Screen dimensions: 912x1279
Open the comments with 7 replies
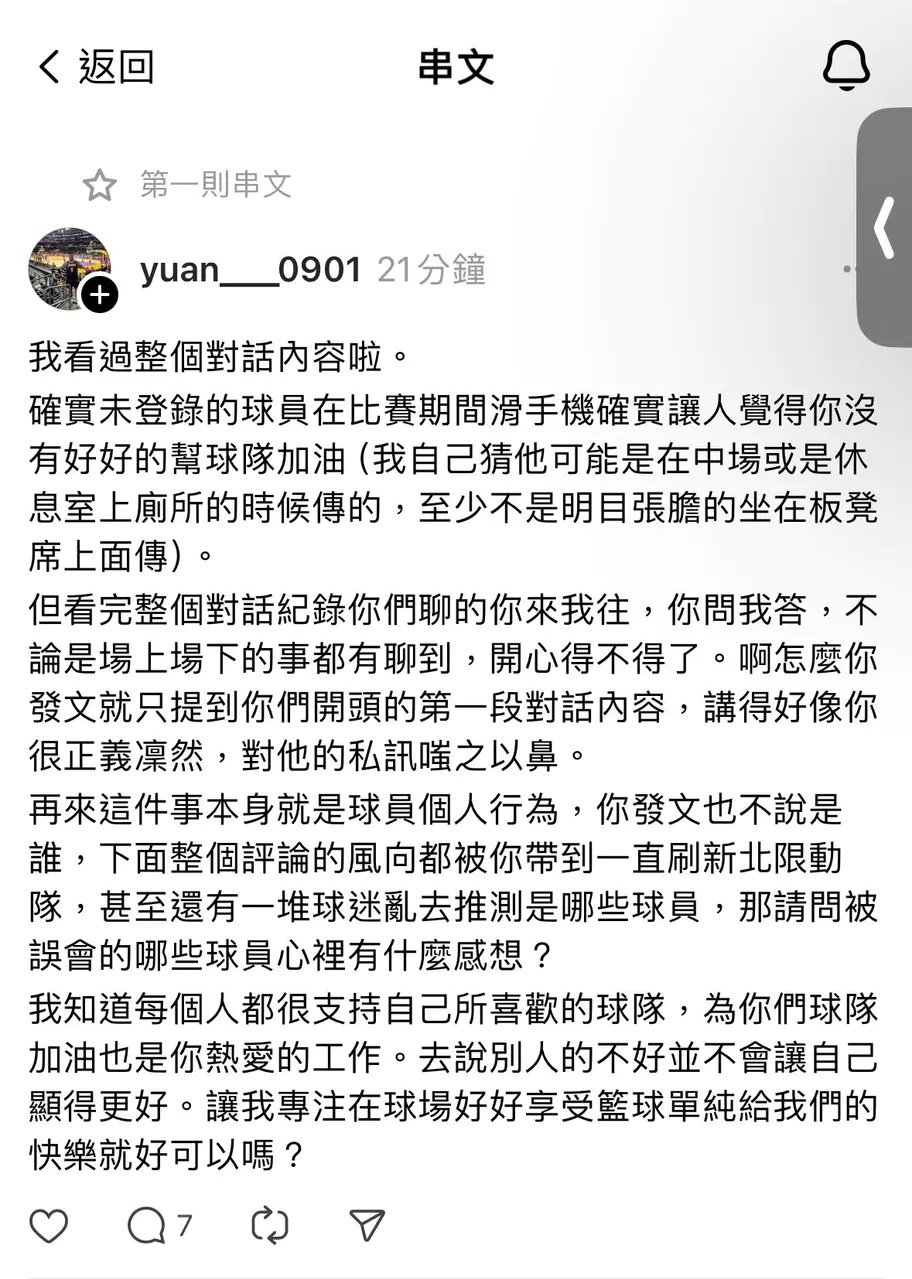coord(149,1225)
